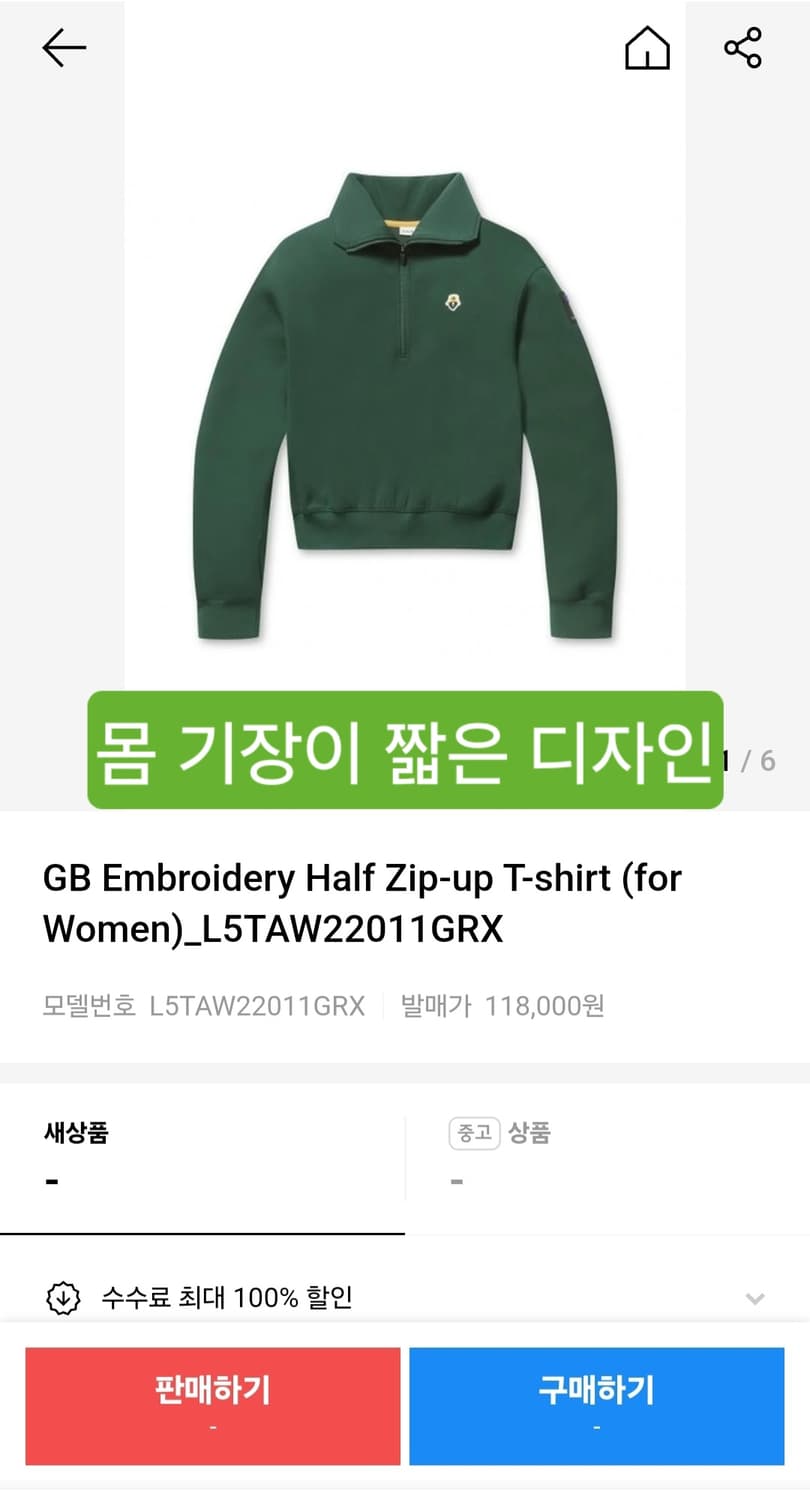Collapse the fee discount row via chevron
This screenshot has height=1500, width=810.
pos(756,1300)
